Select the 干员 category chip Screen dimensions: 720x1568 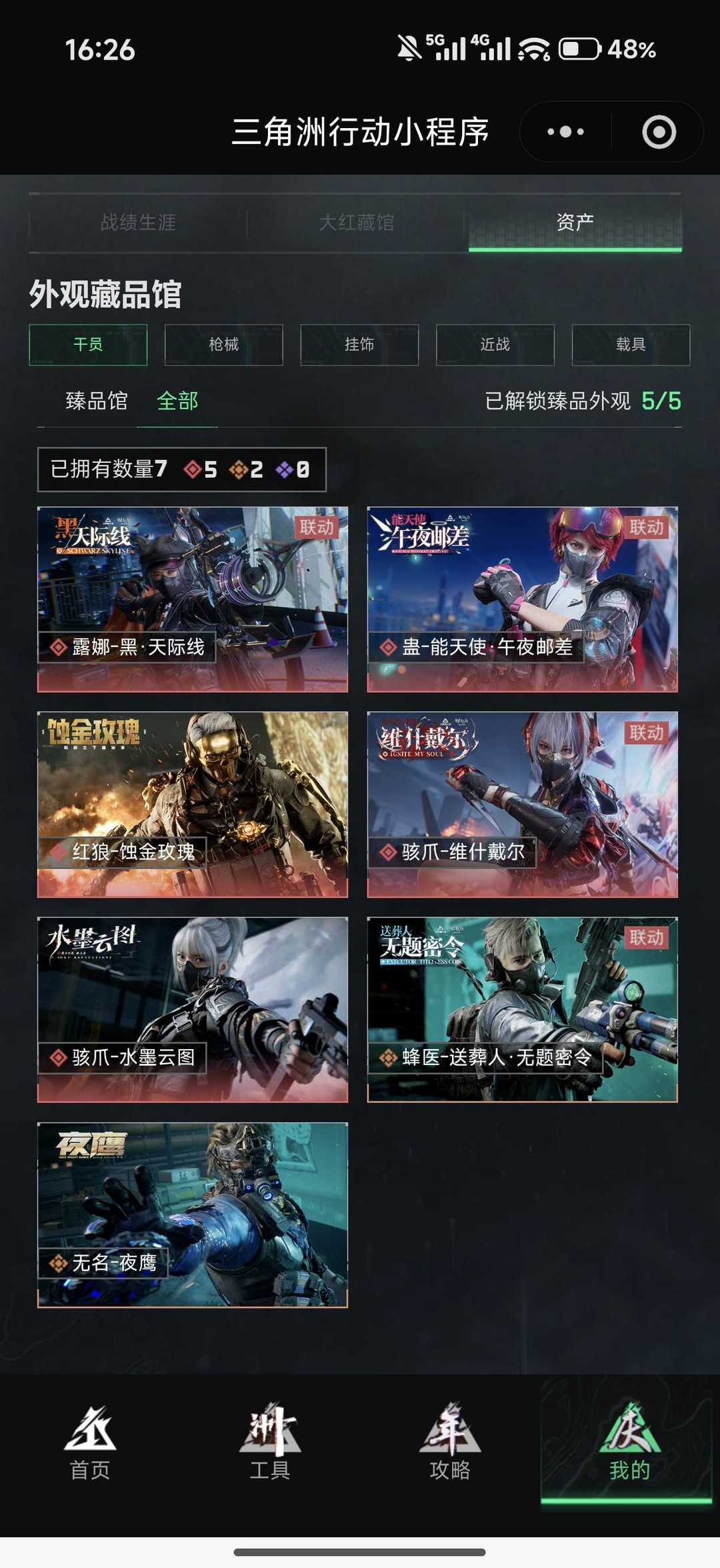point(88,345)
